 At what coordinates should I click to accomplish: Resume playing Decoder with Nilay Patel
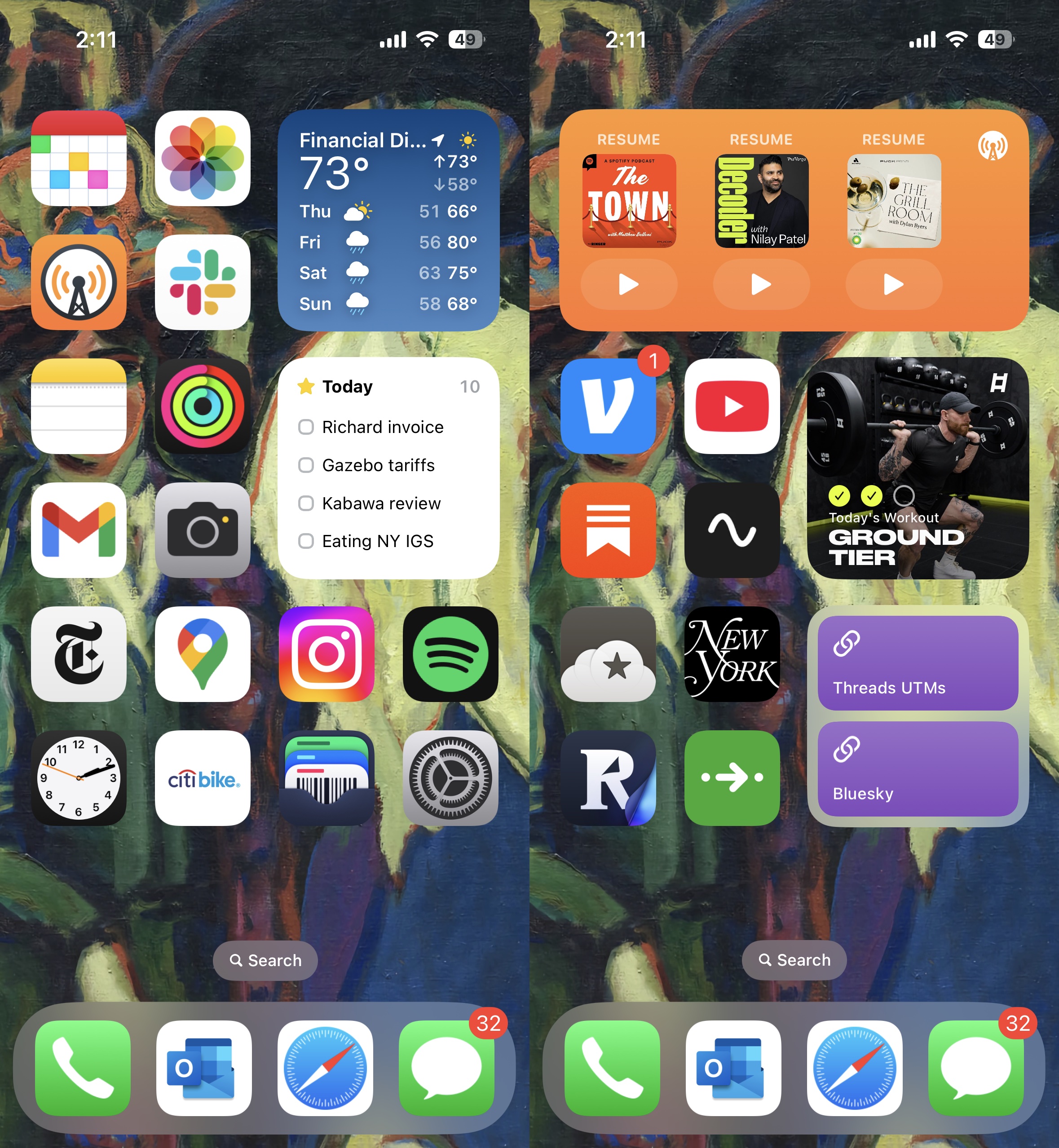tap(761, 284)
